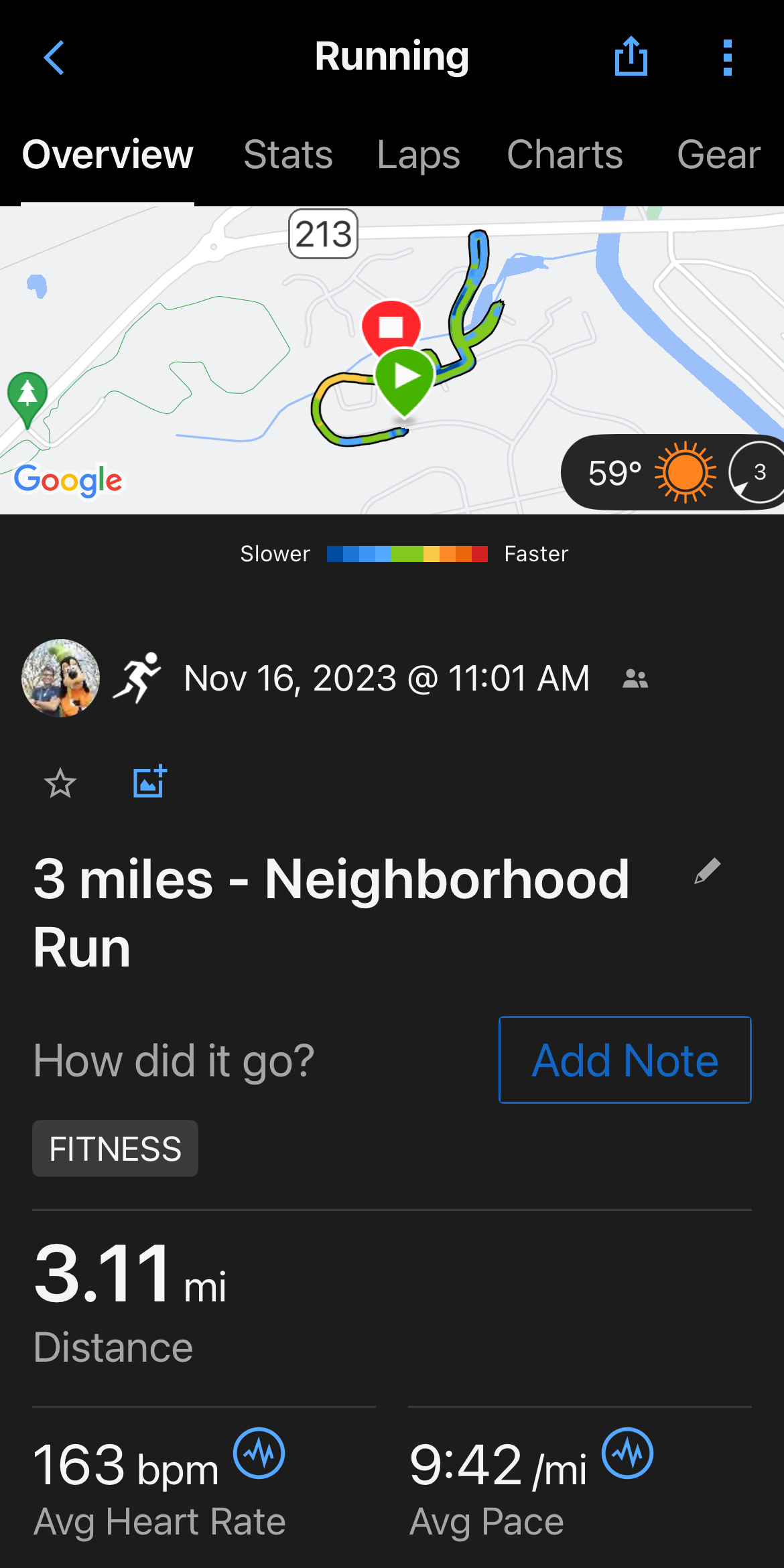Screen dimensions: 784x1568
Task: Open the pace insight icon
Action: [627, 1453]
